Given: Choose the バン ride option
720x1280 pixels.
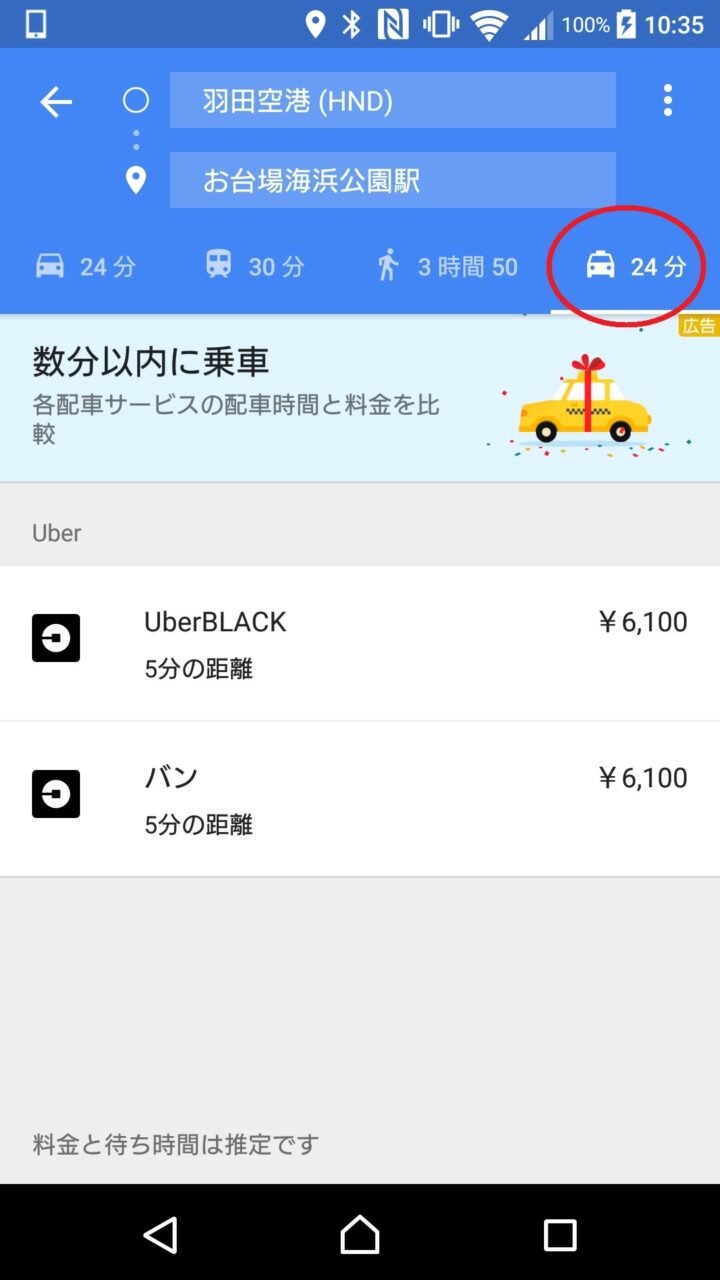Looking at the screenshot, I should point(360,799).
